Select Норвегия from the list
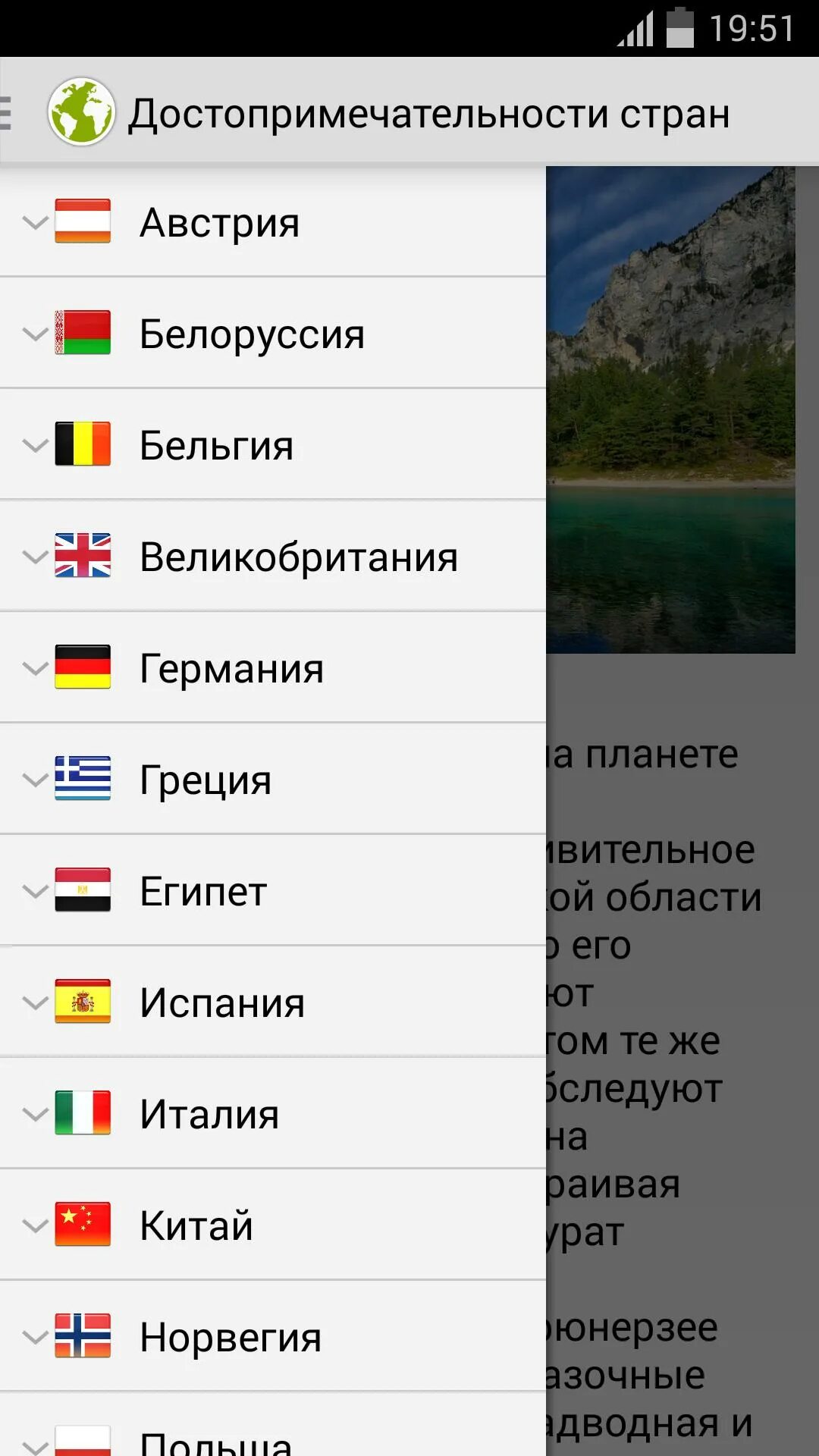Viewport: 819px width, 1456px height. [273, 1336]
